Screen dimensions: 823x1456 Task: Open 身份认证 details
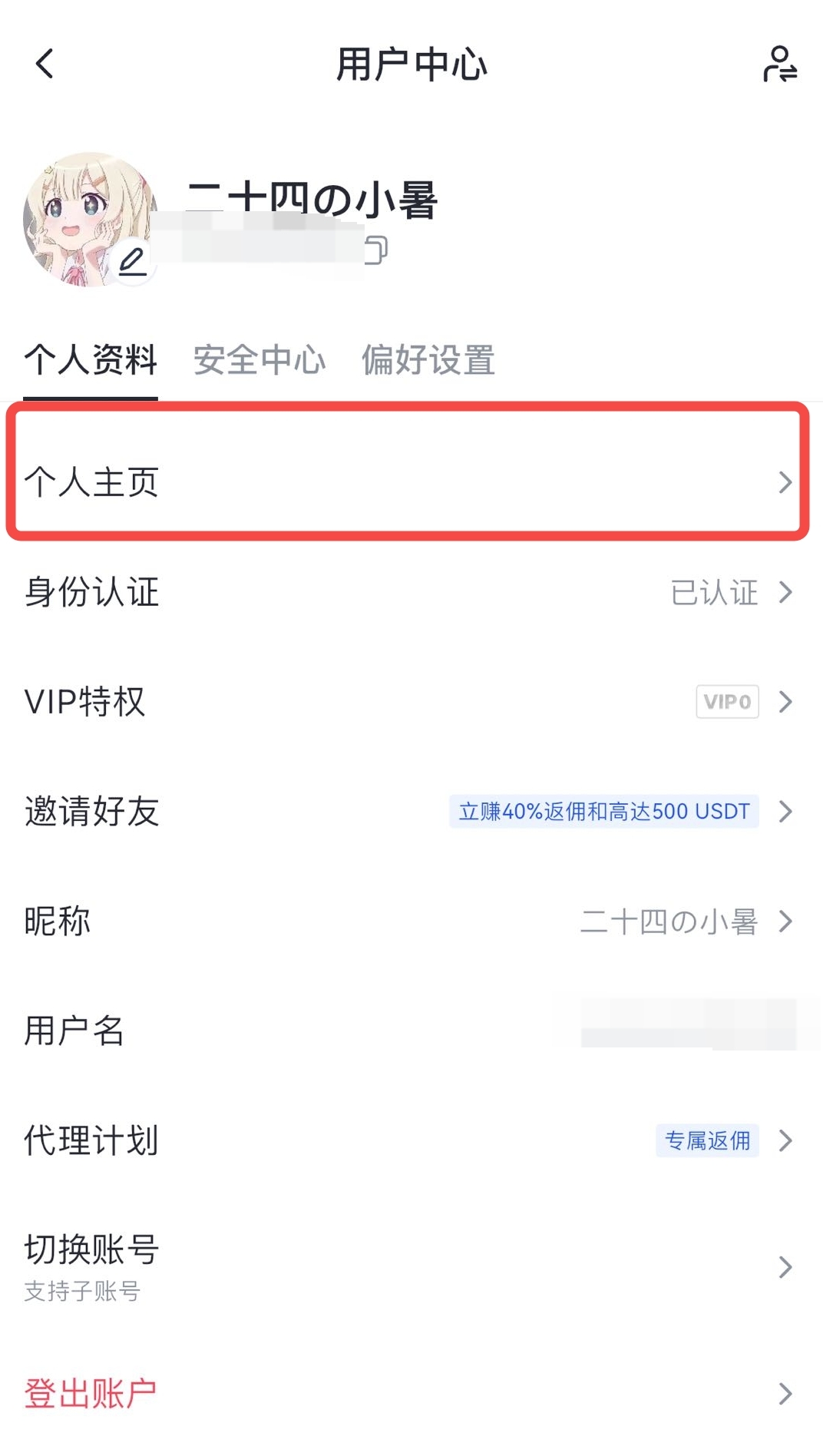pyautogui.click(x=407, y=592)
